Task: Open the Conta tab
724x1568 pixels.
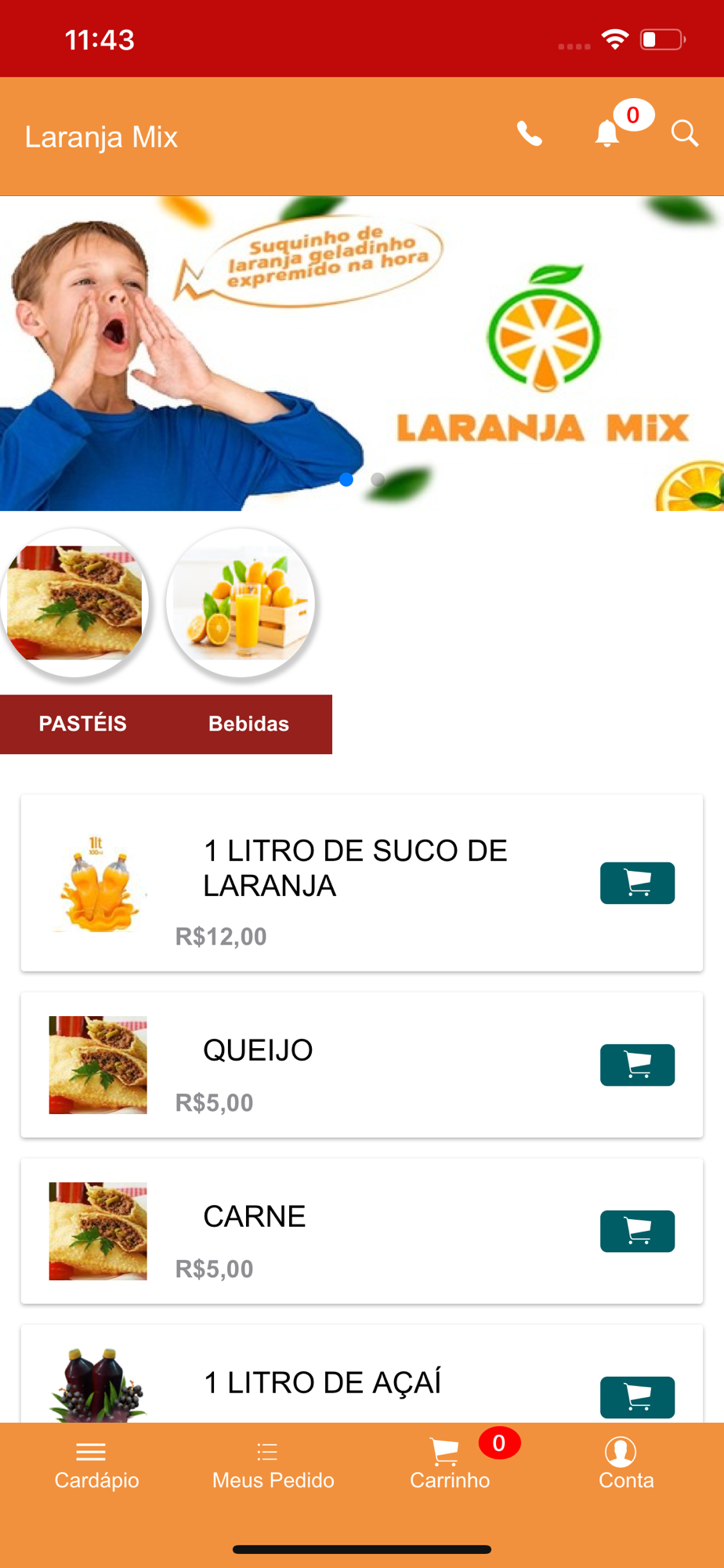Action: click(626, 1465)
